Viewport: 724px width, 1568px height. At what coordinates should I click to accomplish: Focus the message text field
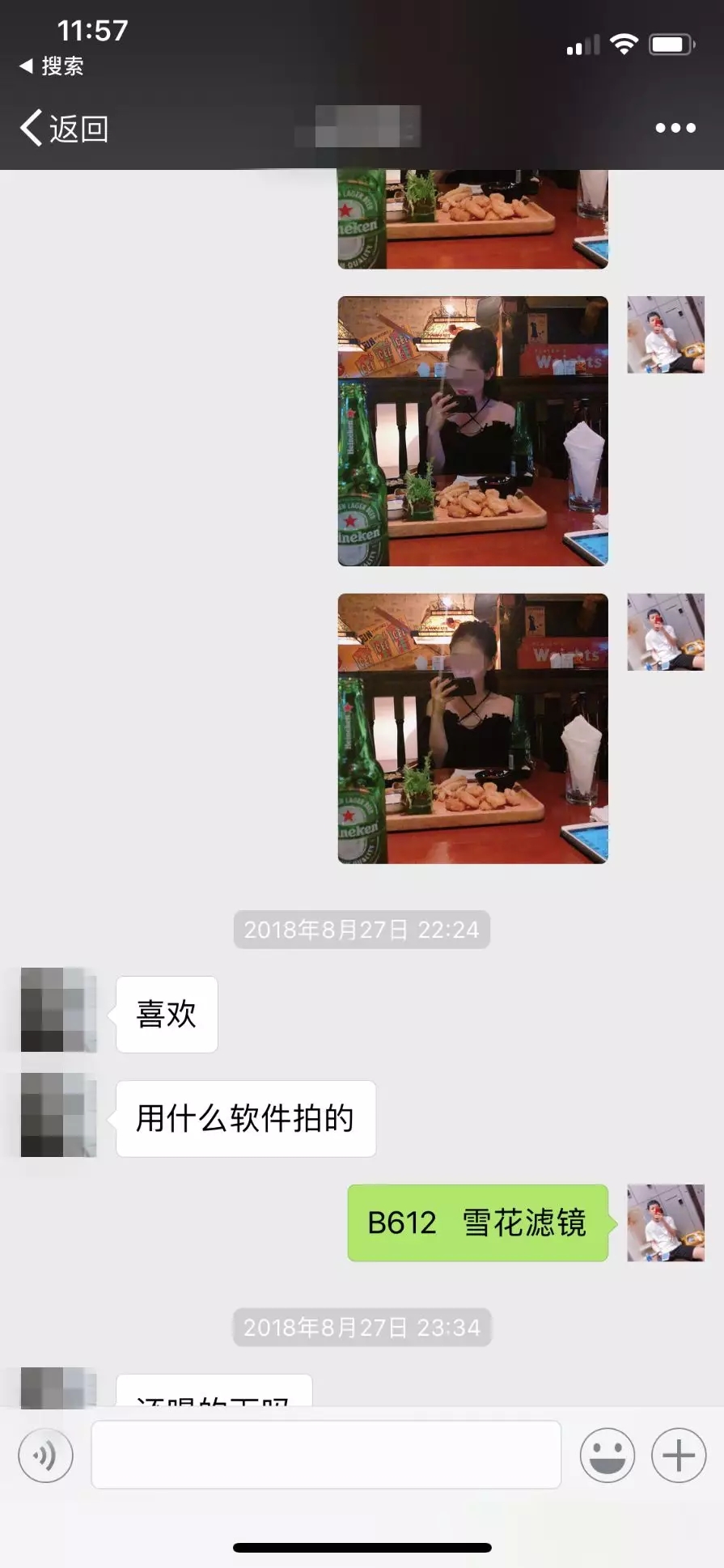[325, 1455]
